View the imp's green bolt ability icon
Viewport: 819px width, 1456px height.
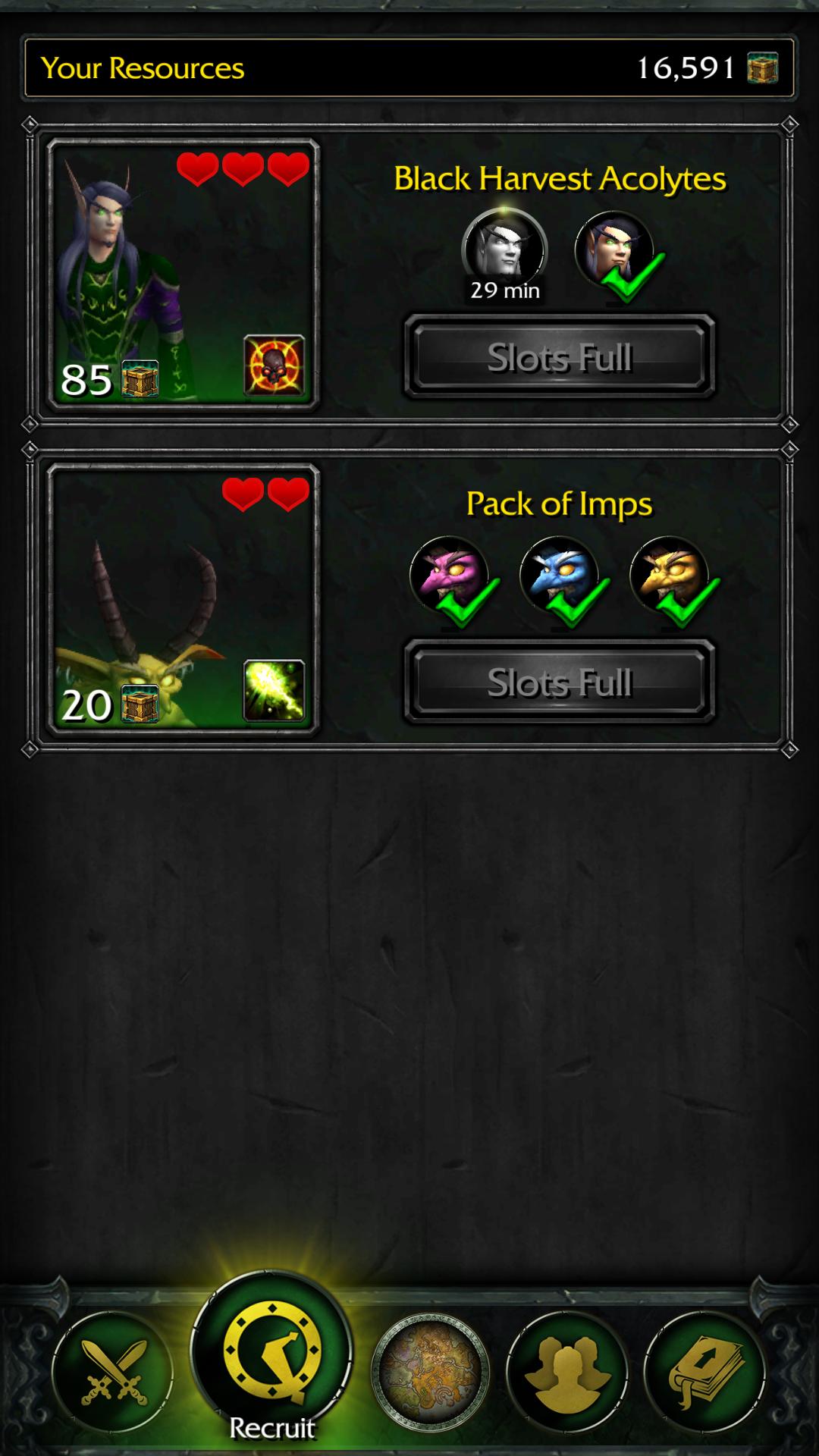click(274, 690)
